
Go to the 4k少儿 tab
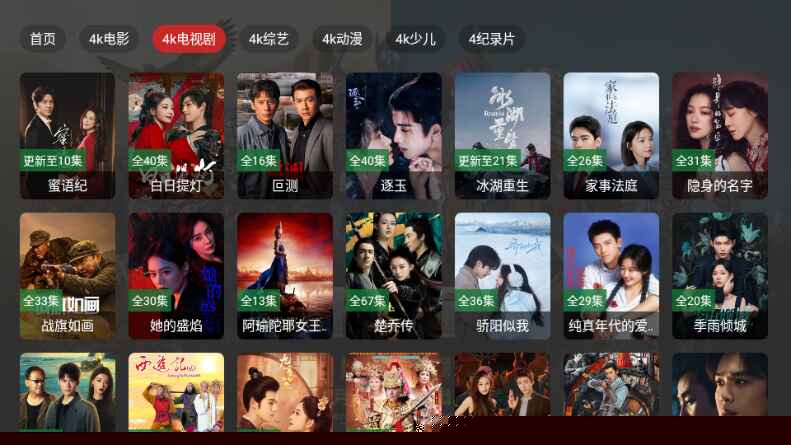point(415,39)
